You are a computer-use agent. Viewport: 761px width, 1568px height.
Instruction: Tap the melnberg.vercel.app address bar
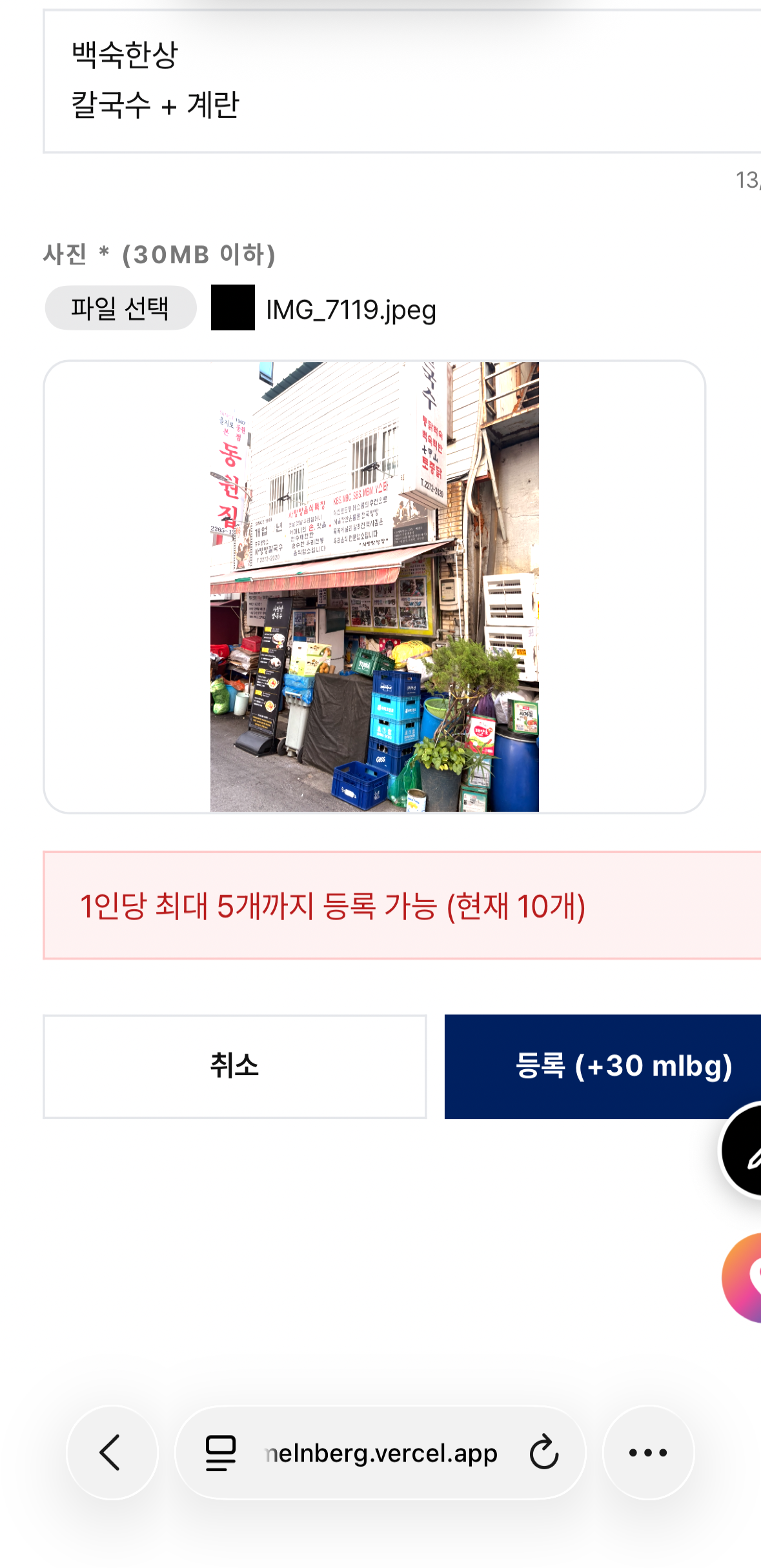coord(380,1452)
